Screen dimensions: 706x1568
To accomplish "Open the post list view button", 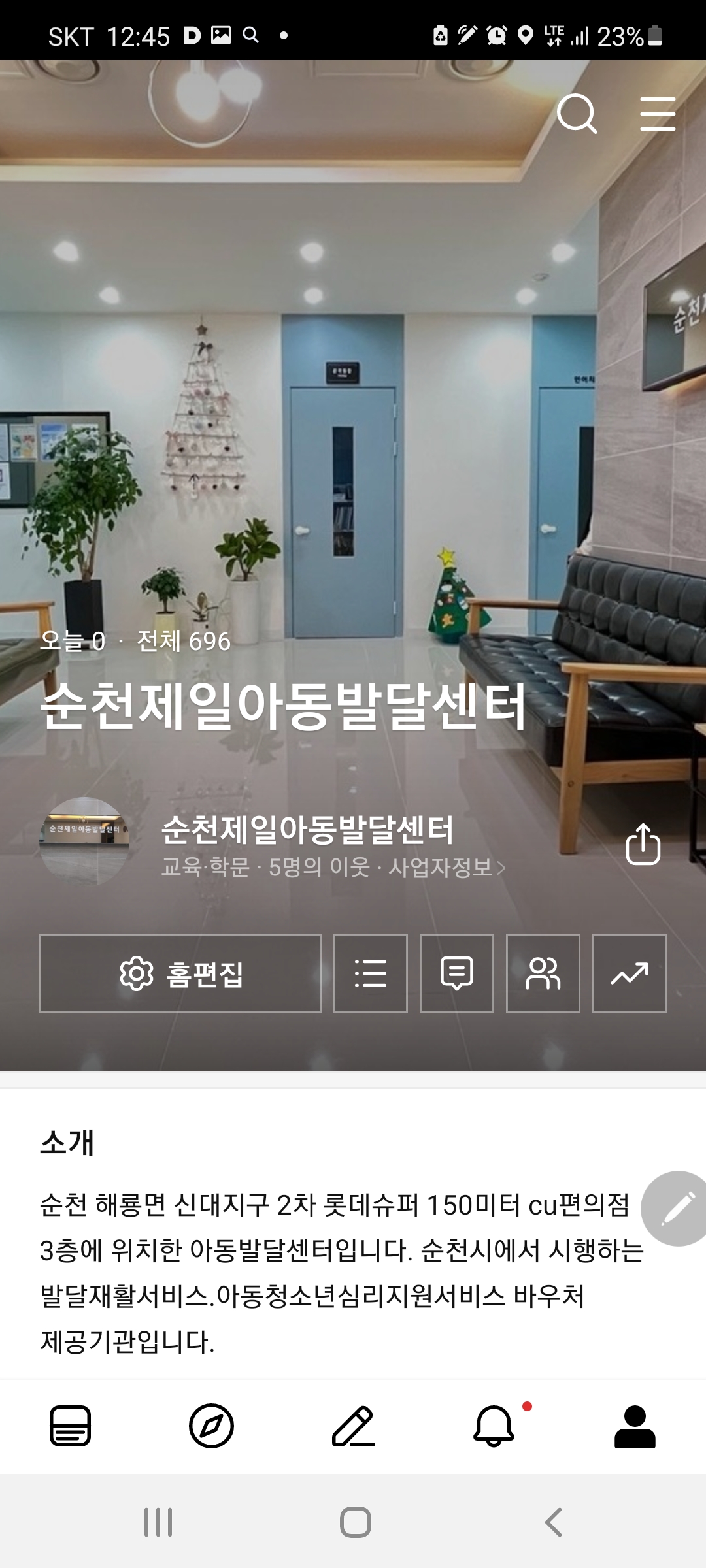I will coord(371,973).
